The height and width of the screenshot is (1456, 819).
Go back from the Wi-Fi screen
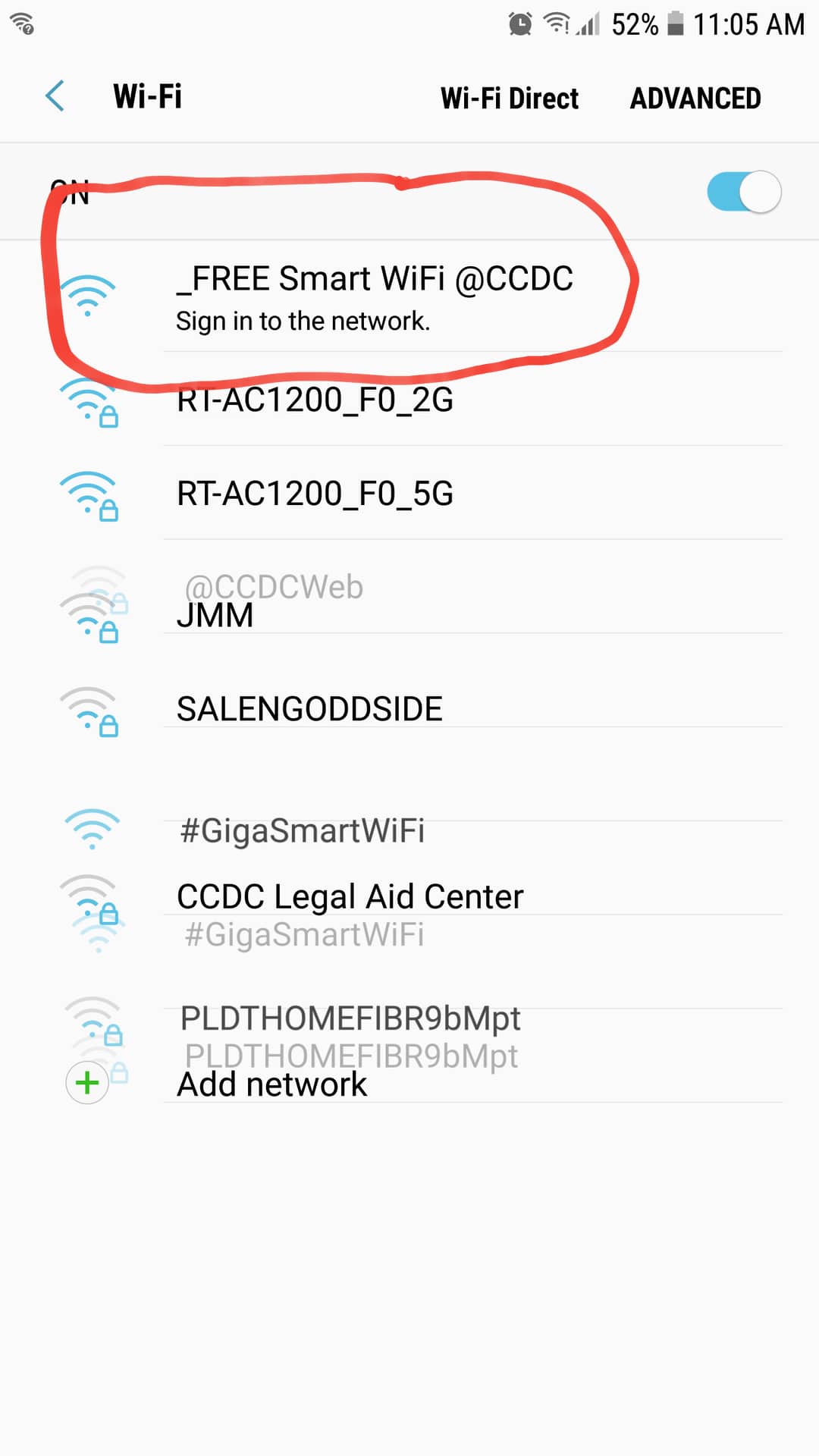click(55, 96)
